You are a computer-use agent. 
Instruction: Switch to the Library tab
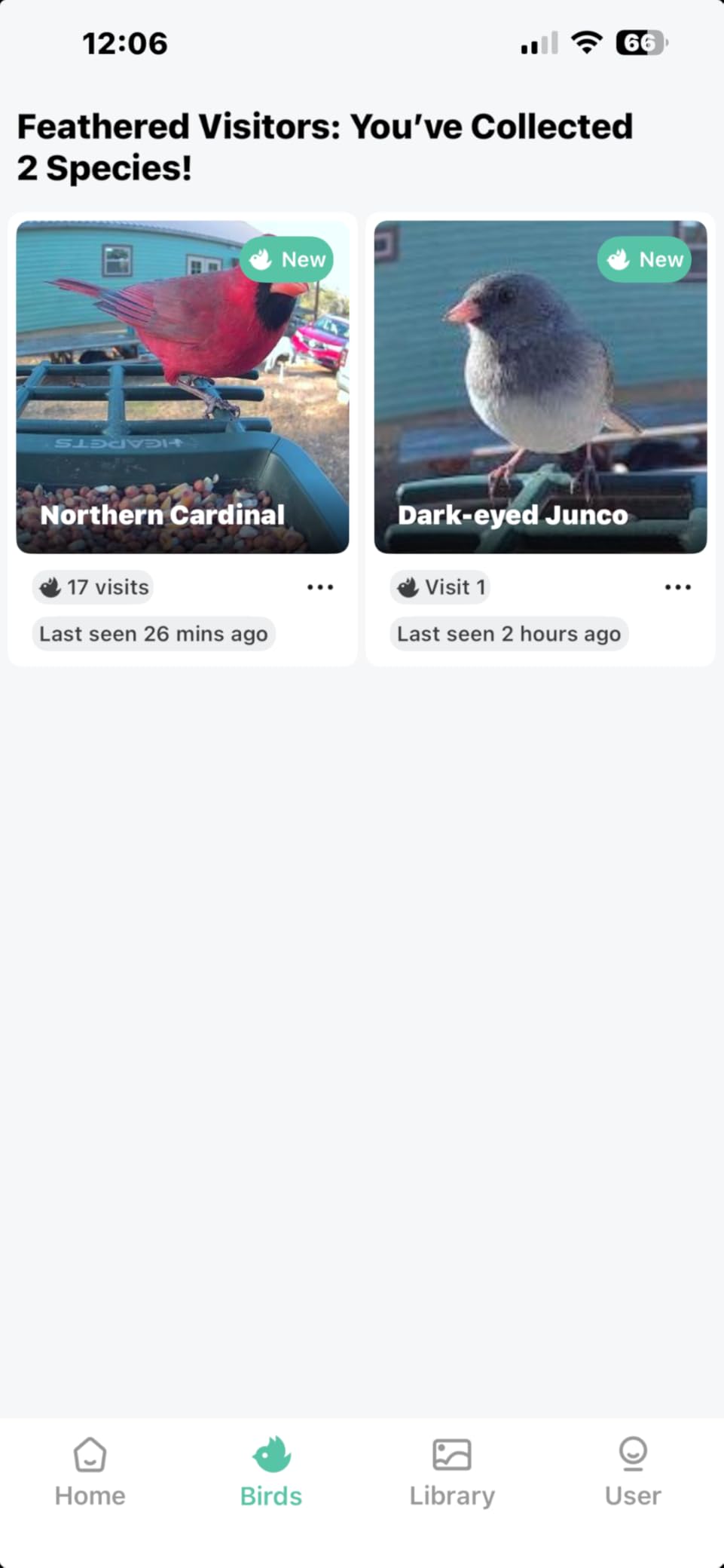[x=452, y=1472]
